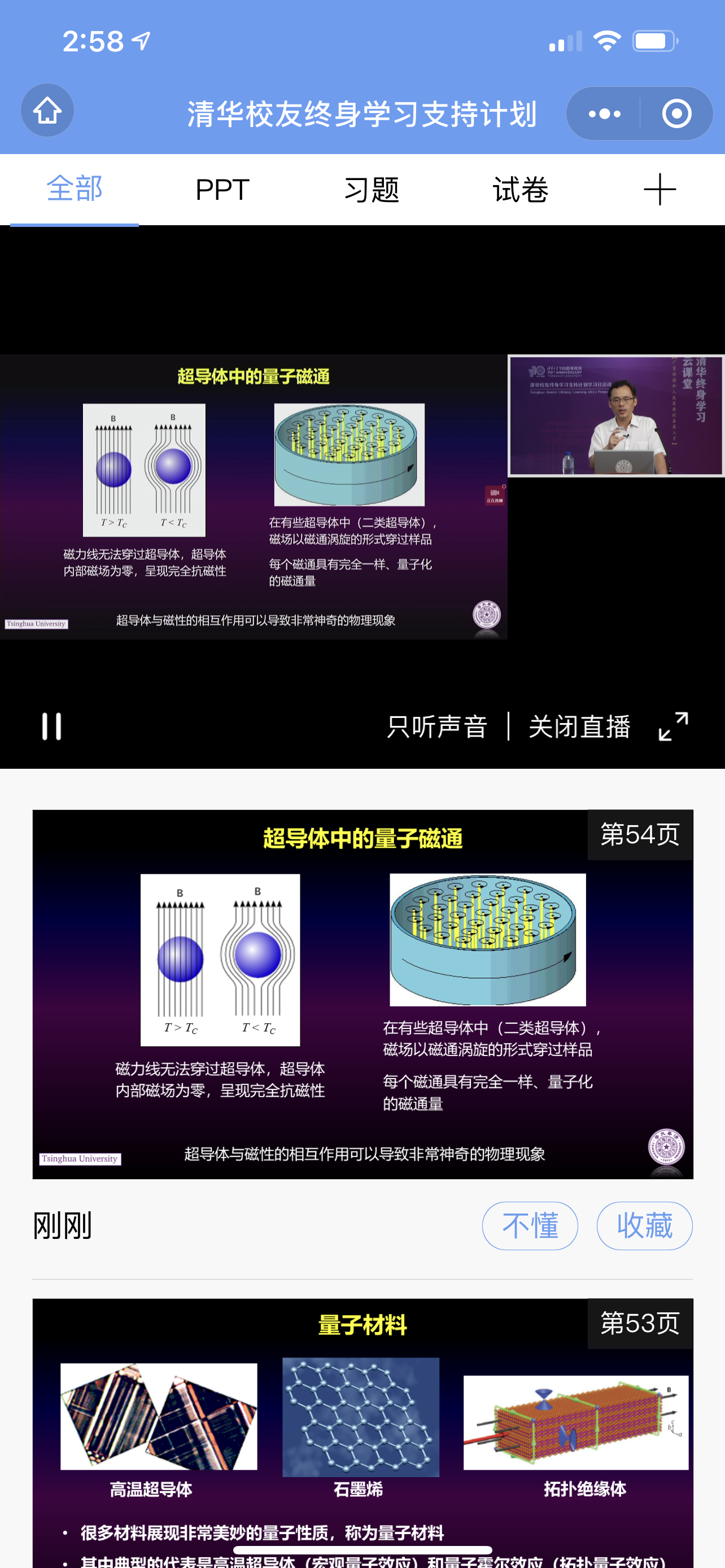This screenshot has width=725, height=1568.
Task: Open the 习题 tab
Action: click(371, 189)
